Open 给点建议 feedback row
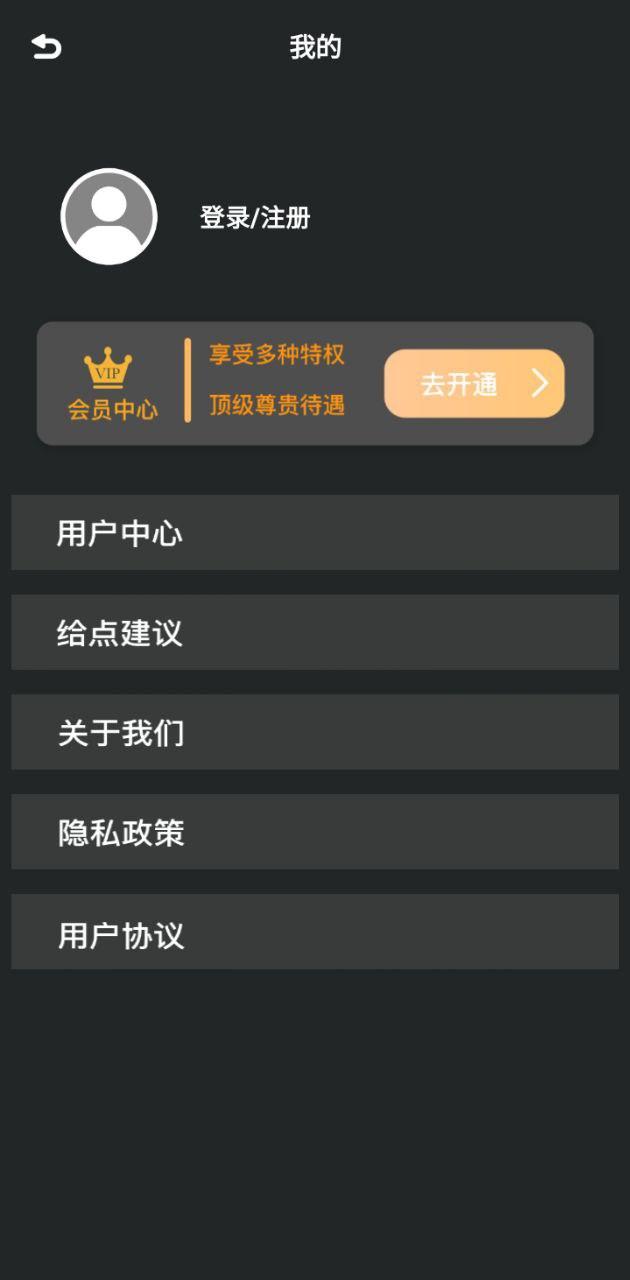The width and height of the screenshot is (630, 1280). [x=315, y=633]
